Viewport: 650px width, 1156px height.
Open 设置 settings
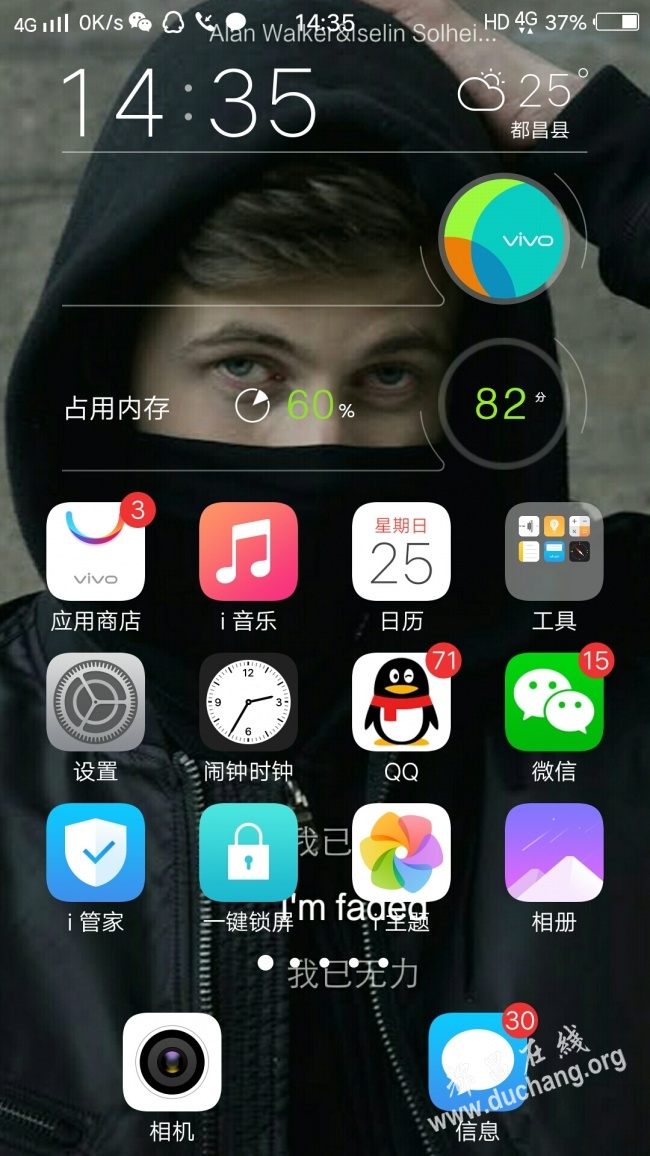point(96,702)
